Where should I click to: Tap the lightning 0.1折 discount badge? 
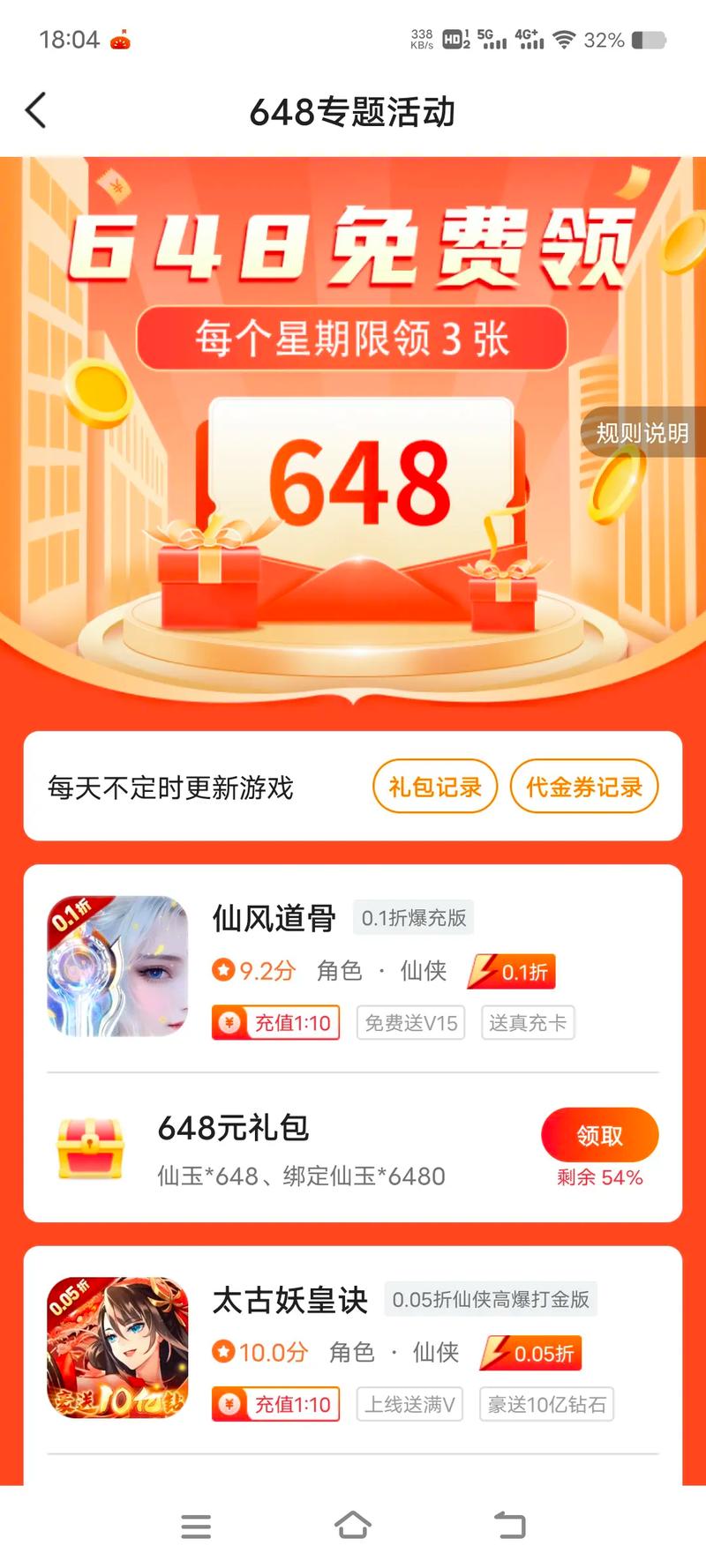(x=512, y=971)
